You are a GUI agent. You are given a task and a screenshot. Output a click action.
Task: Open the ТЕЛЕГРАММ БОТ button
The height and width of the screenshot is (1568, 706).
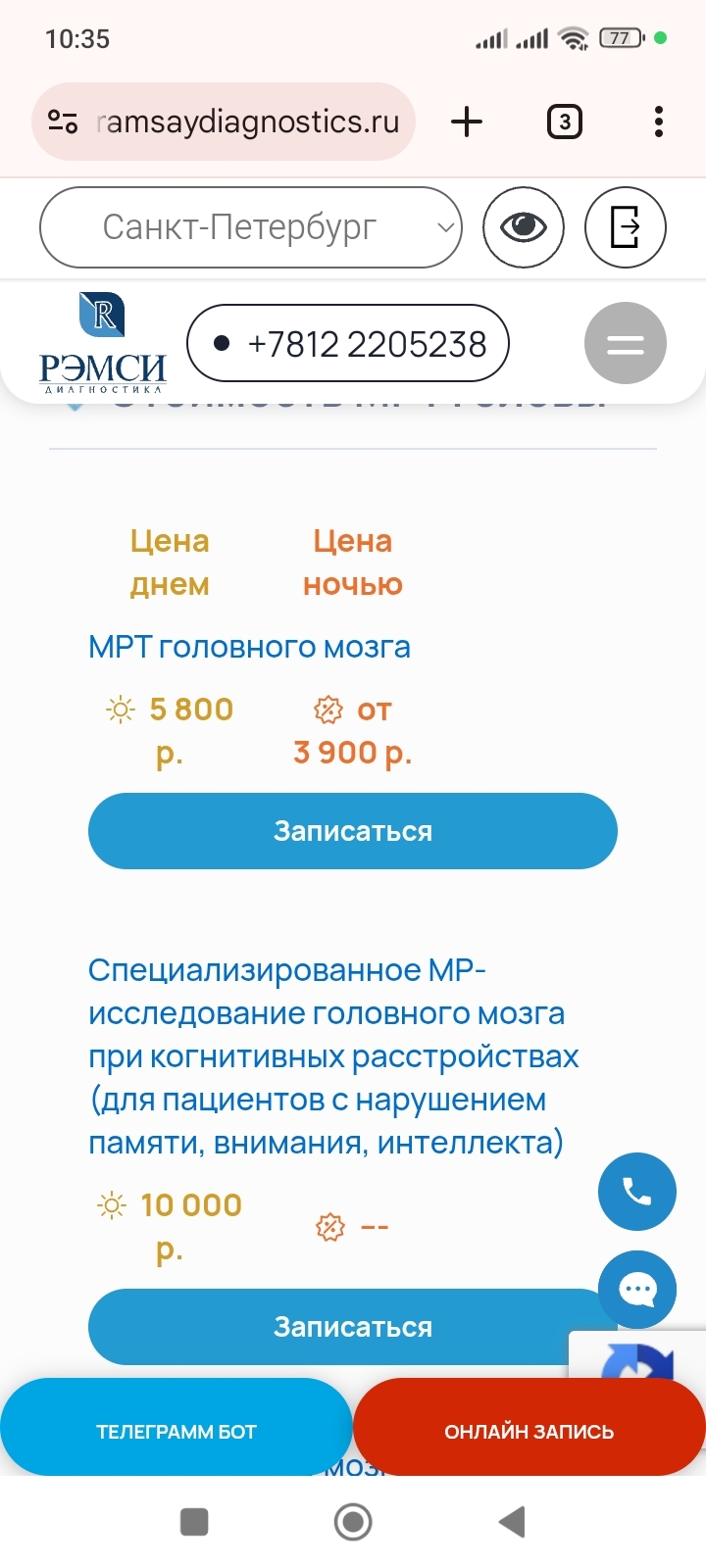point(176,1431)
